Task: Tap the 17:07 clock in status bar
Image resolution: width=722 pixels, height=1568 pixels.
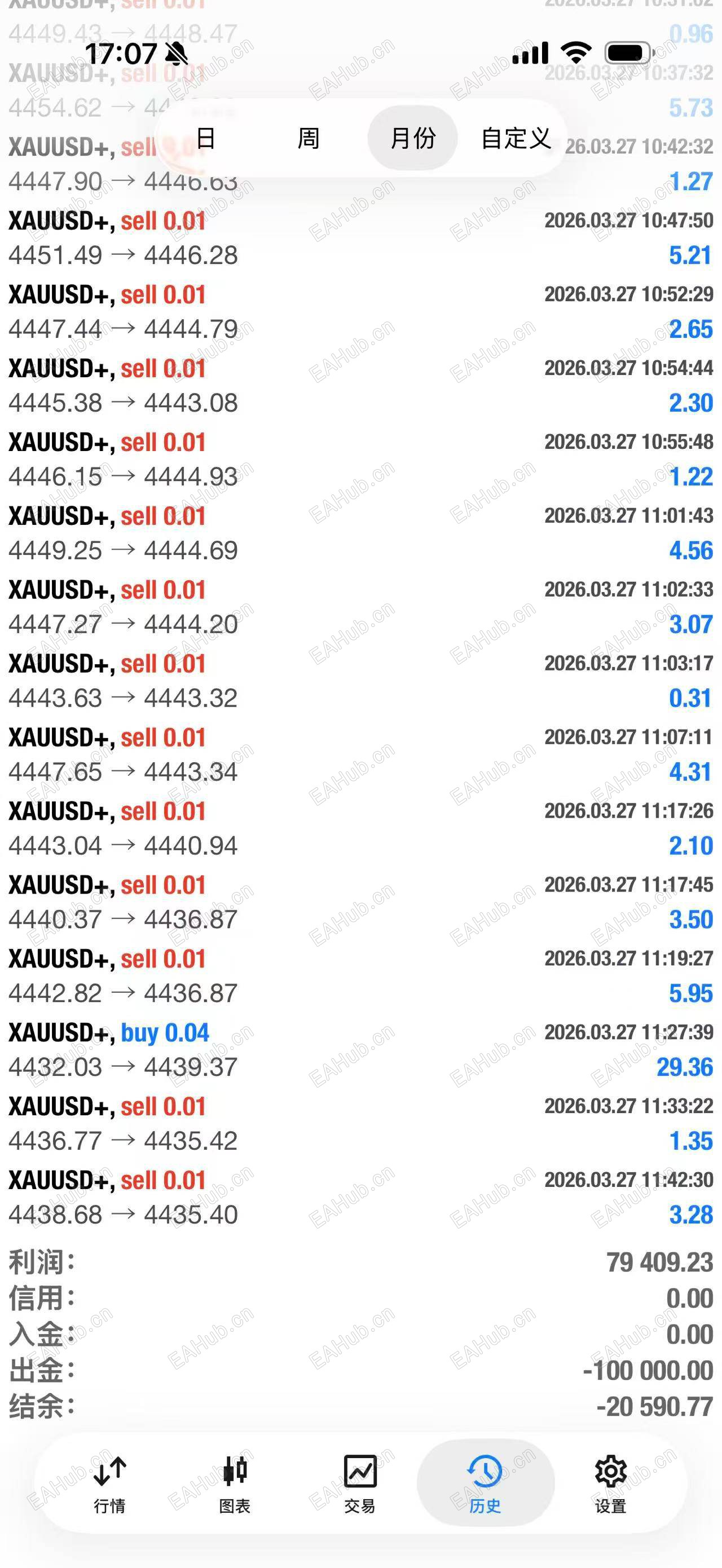Action: 118,54
